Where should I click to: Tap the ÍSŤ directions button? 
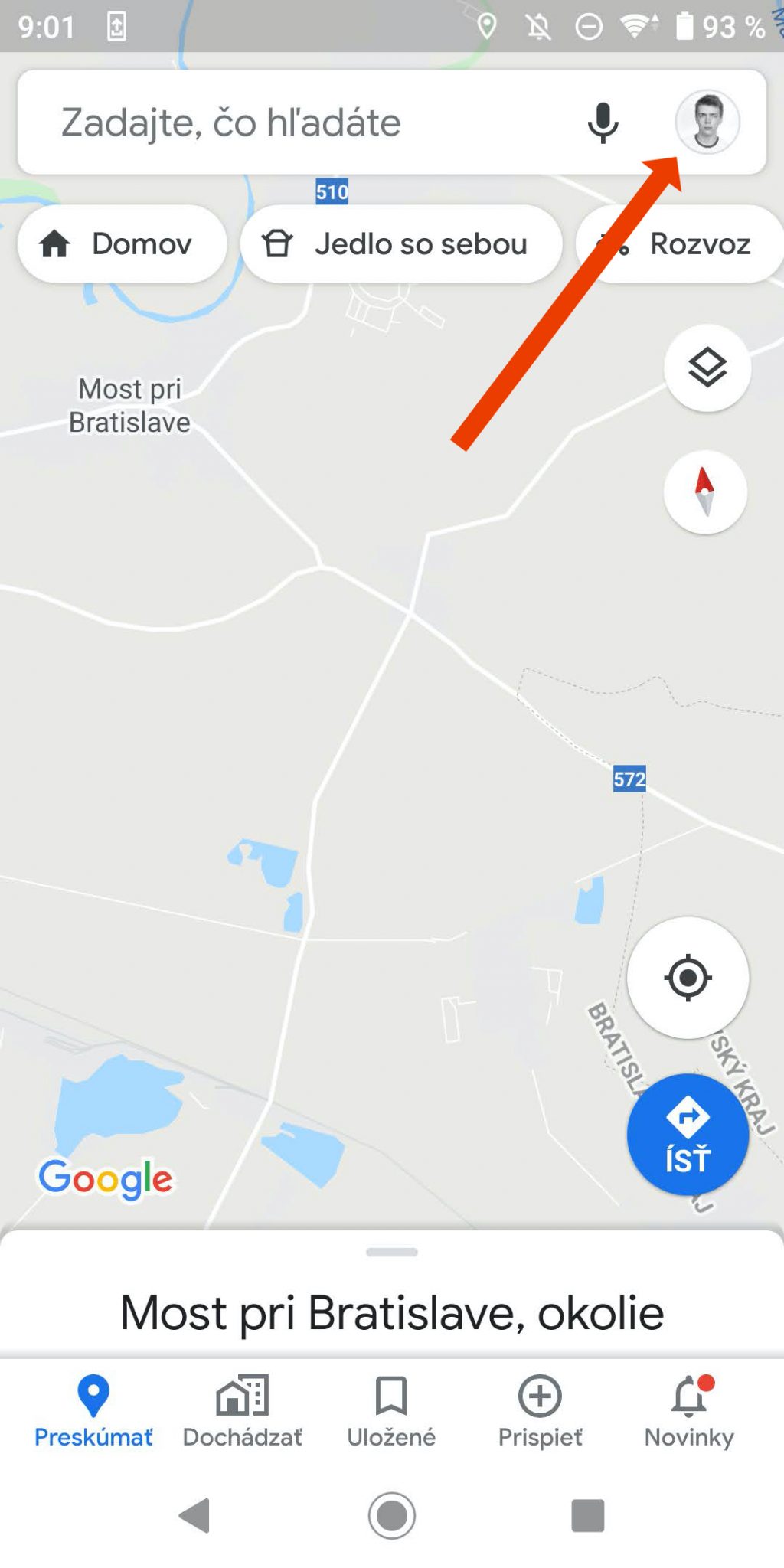pyautogui.click(x=688, y=1135)
